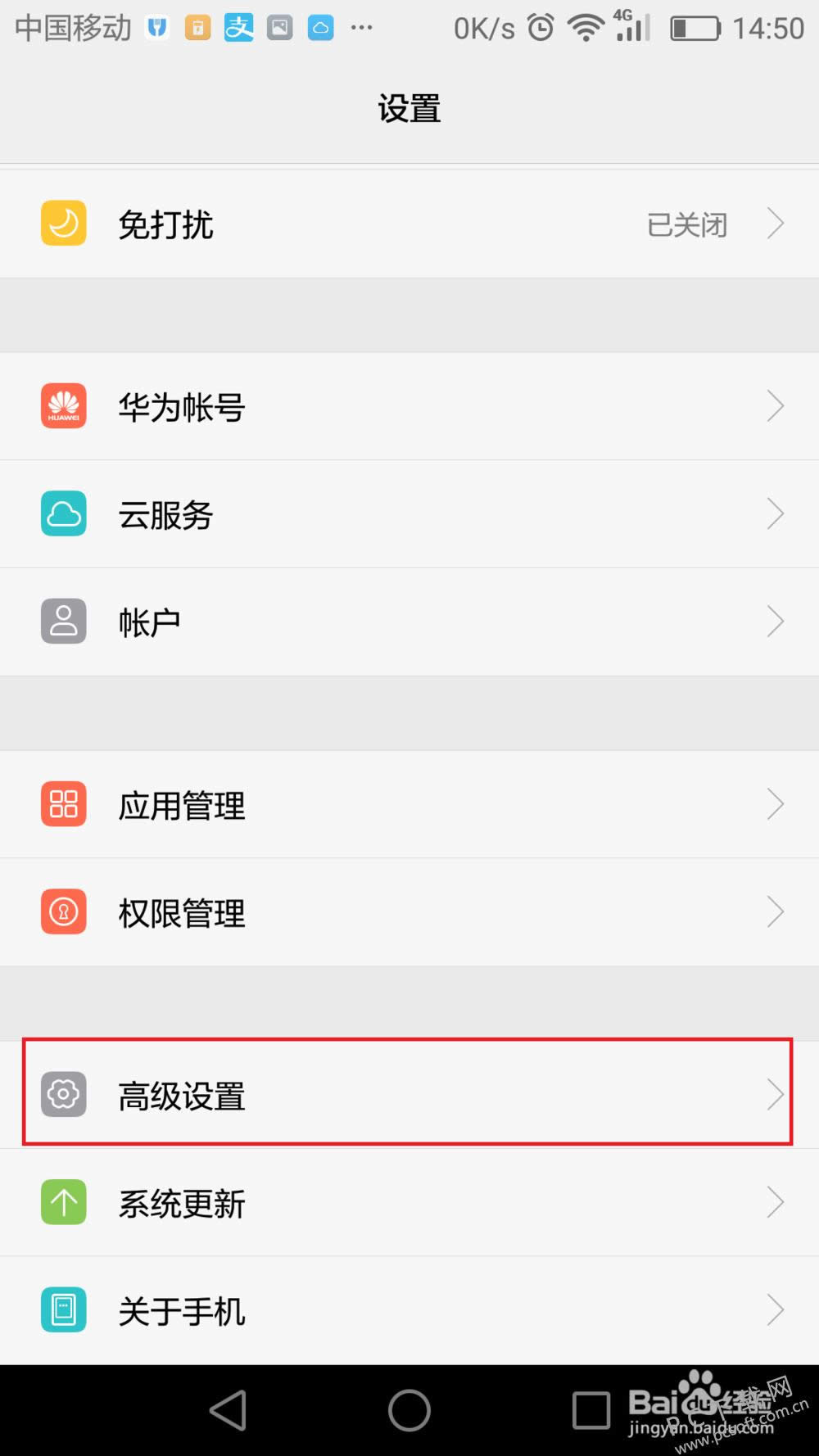
Task: Open 高级设置 advanced settings
Action: tap(409, 1094)
